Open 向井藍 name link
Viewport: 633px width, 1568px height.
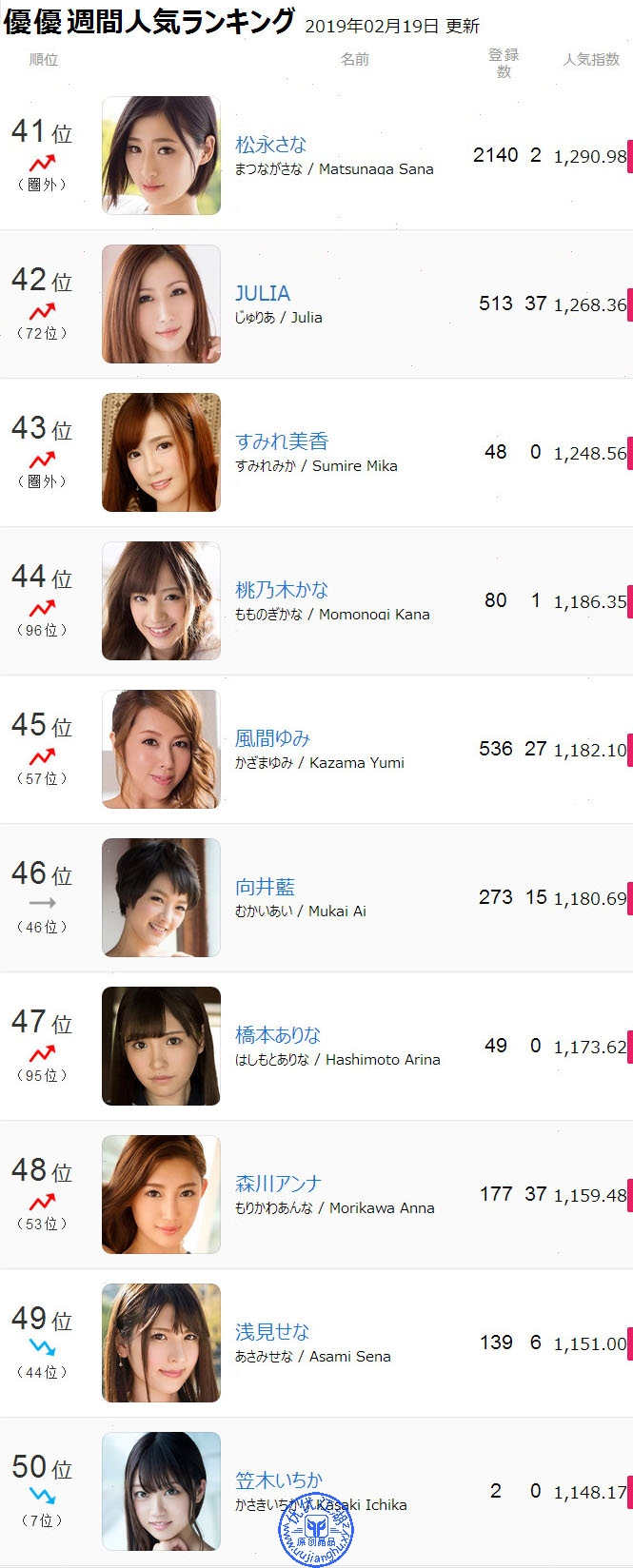click(x=265, y=887)
